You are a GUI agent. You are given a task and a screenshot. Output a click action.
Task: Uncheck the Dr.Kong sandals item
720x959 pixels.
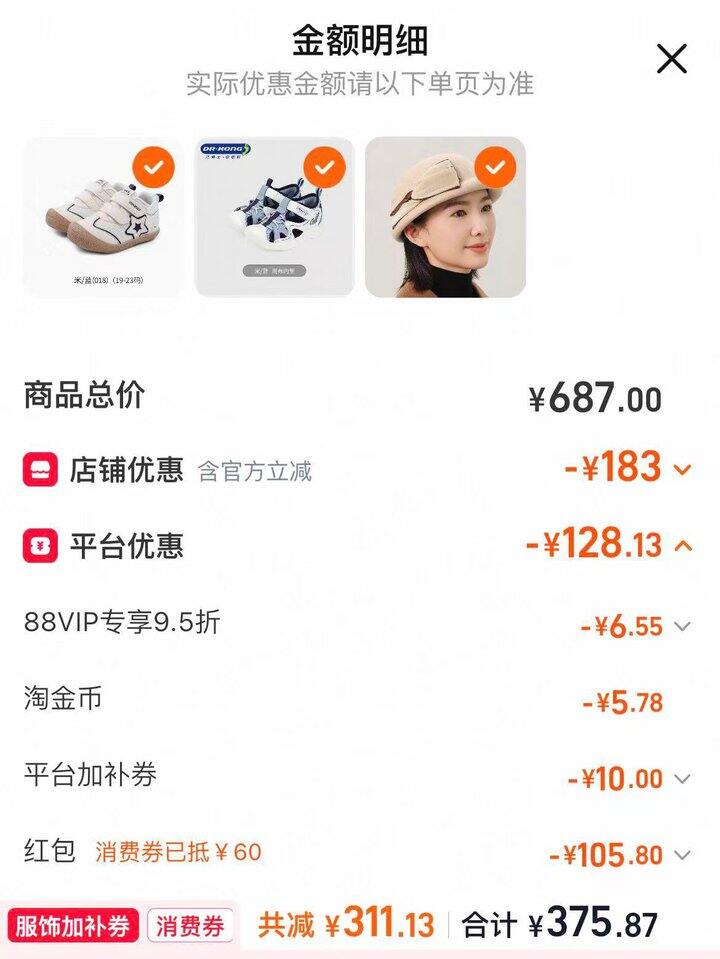click(324, 168)
